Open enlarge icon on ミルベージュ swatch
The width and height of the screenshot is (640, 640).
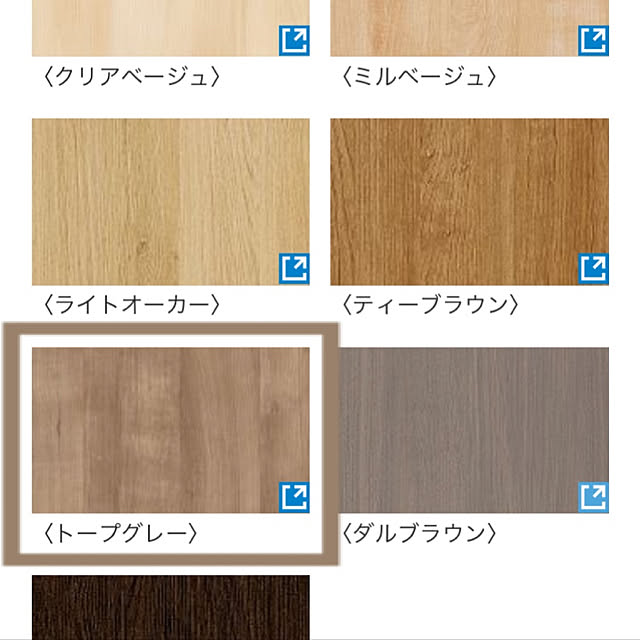pos(594,41)
